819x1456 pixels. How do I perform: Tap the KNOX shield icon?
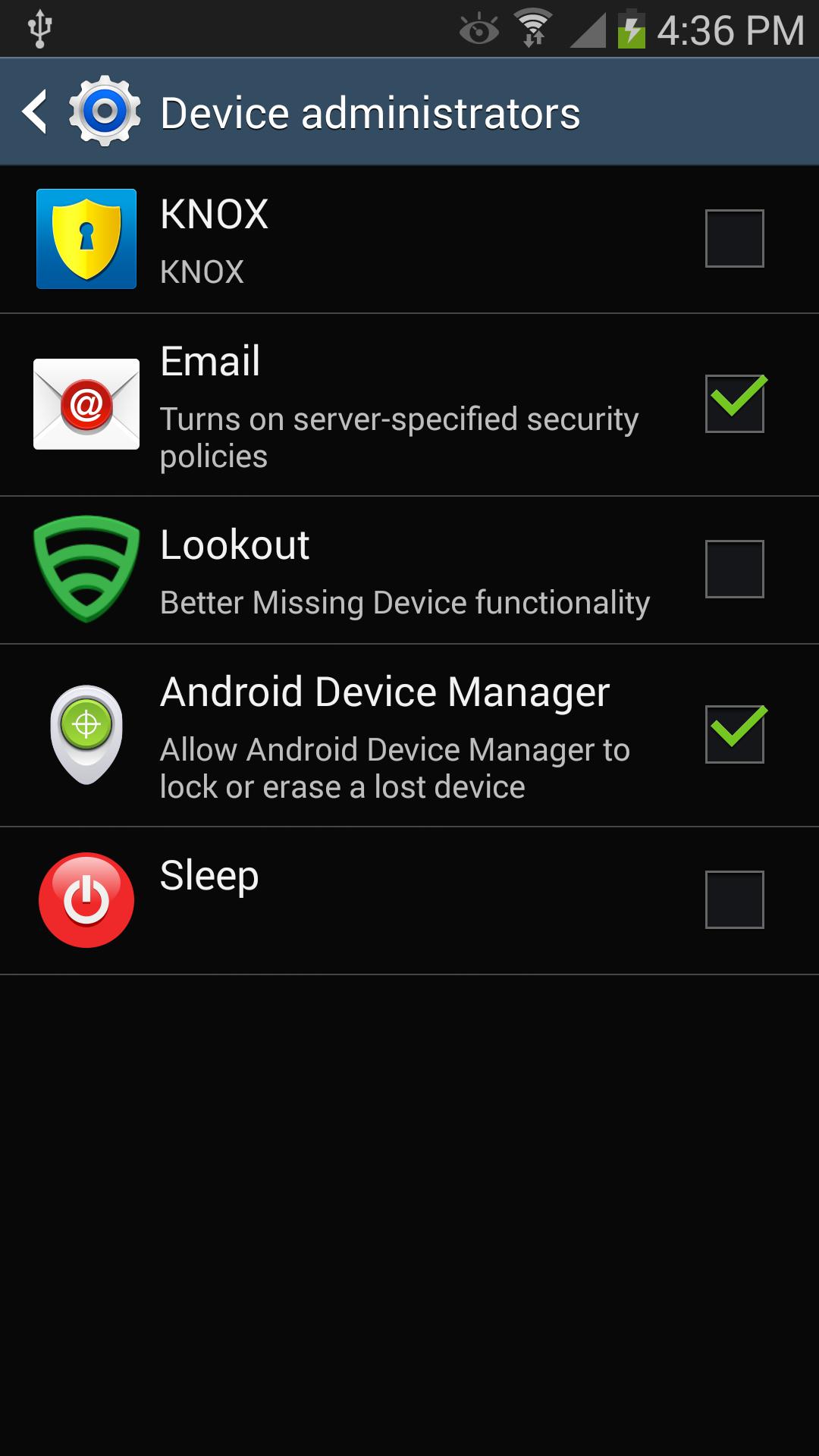pyautogui.click(x=86, y=240)
